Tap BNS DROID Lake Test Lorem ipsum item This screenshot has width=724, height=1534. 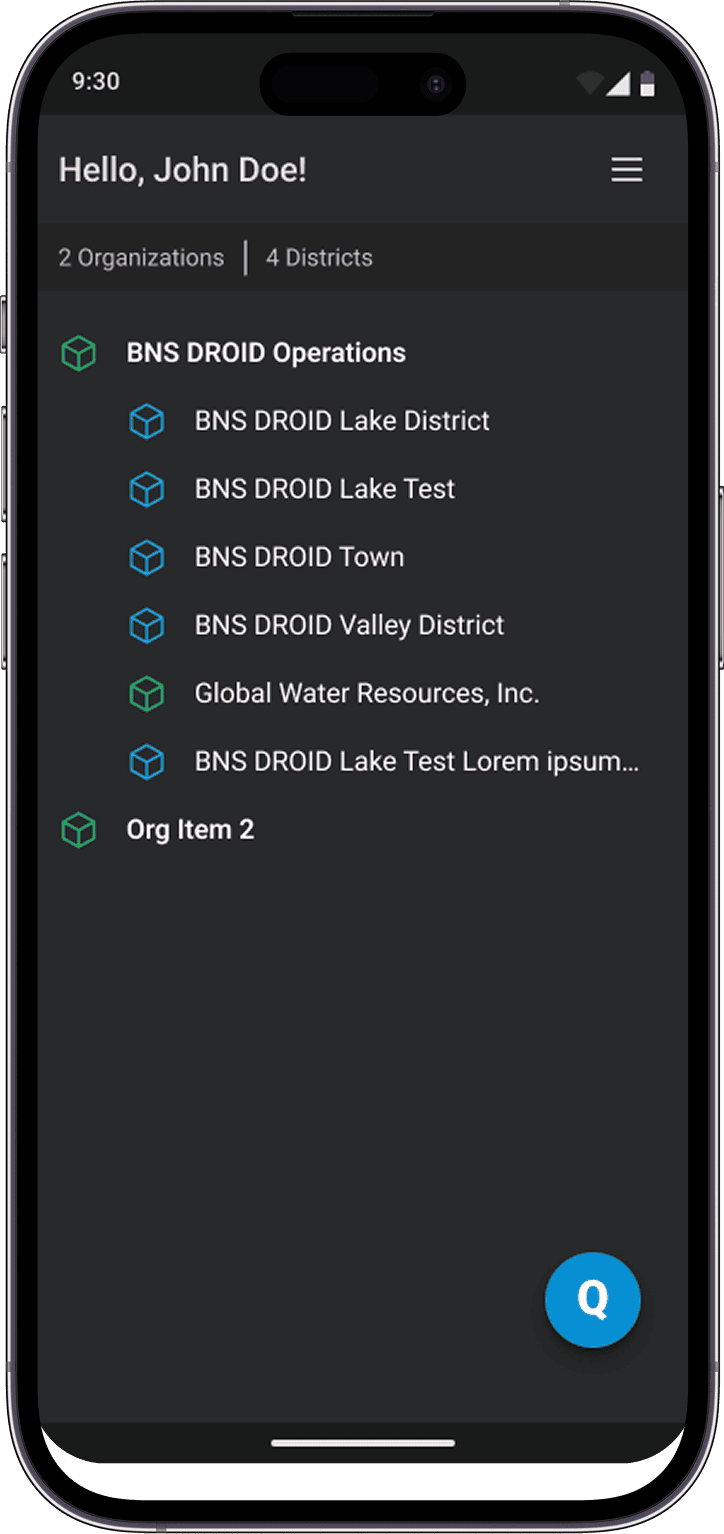416,762
